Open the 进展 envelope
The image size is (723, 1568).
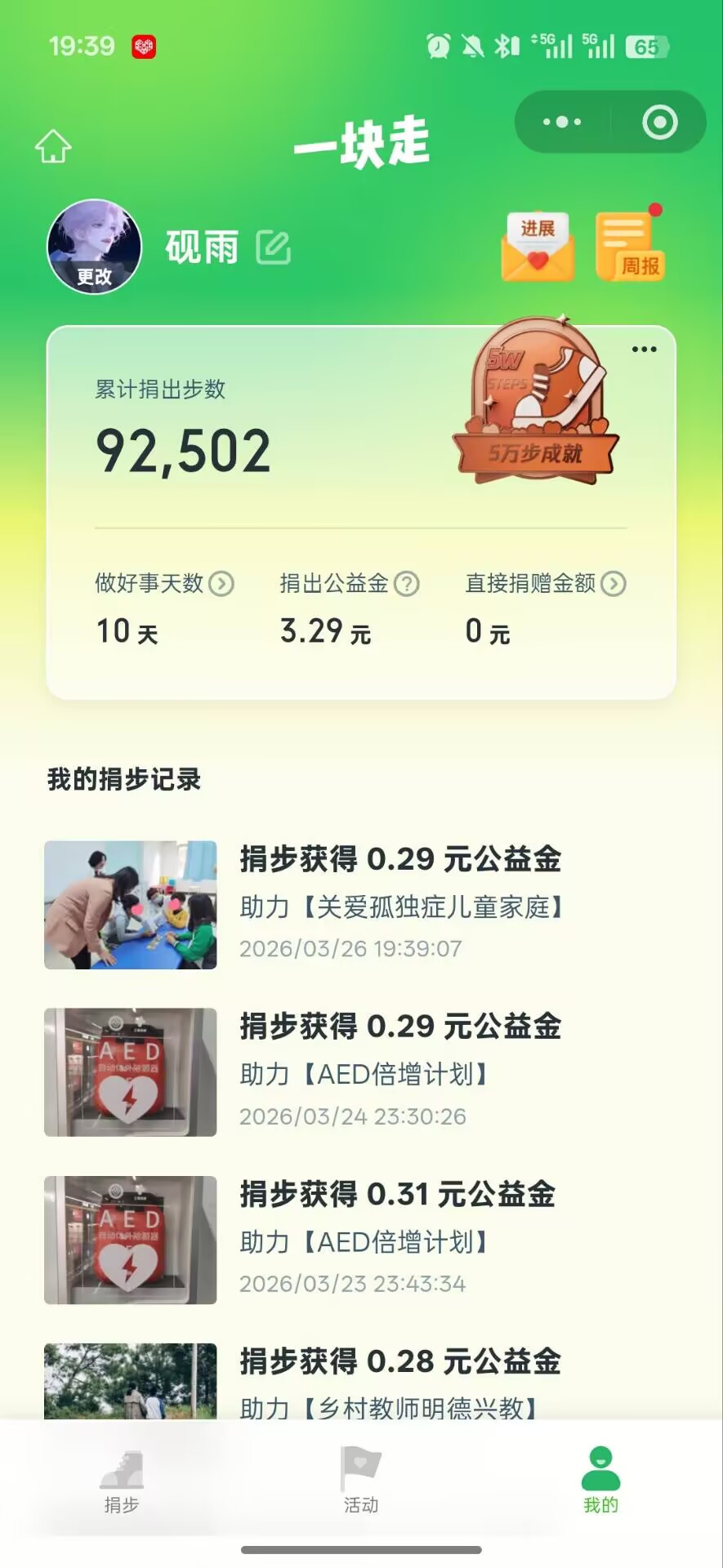(537, 247)
